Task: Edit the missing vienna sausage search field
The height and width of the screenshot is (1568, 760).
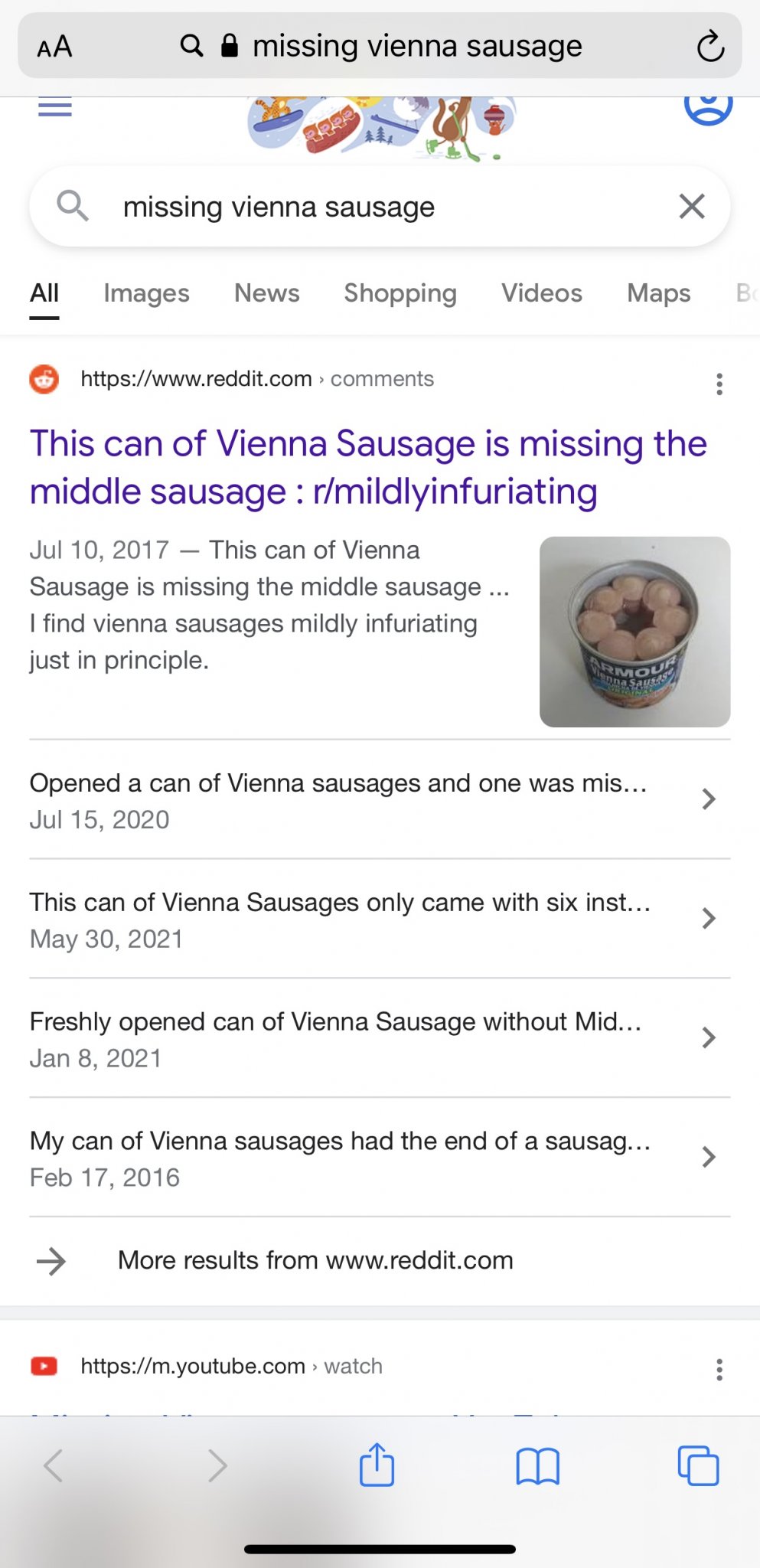Action: coord(367,207)
